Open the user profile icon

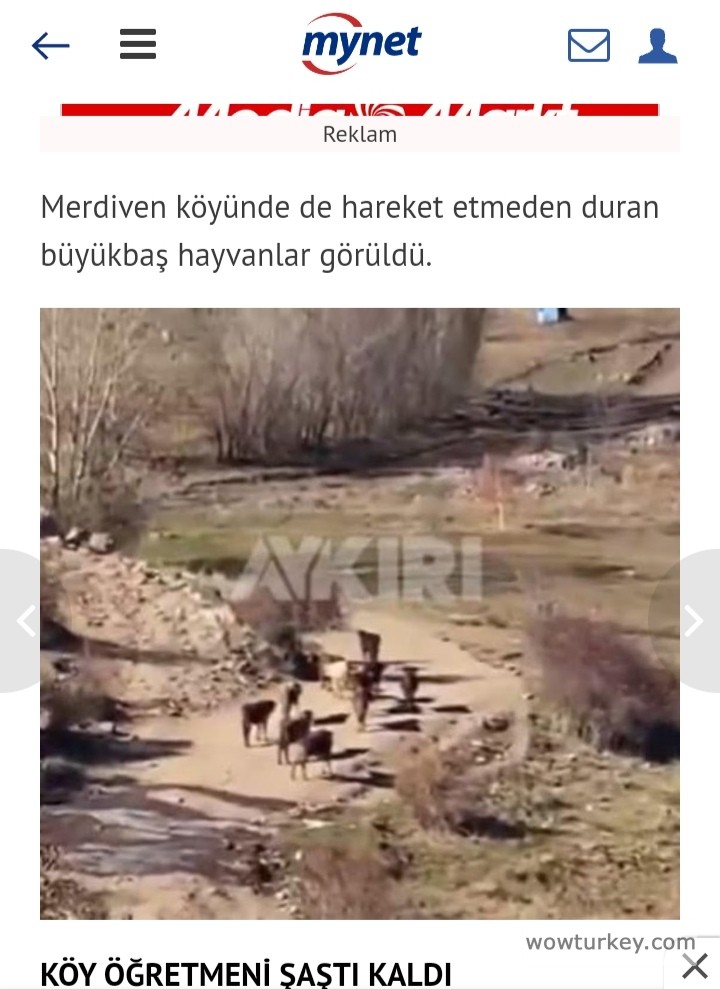pyautogui.click(x=657, y=46)
